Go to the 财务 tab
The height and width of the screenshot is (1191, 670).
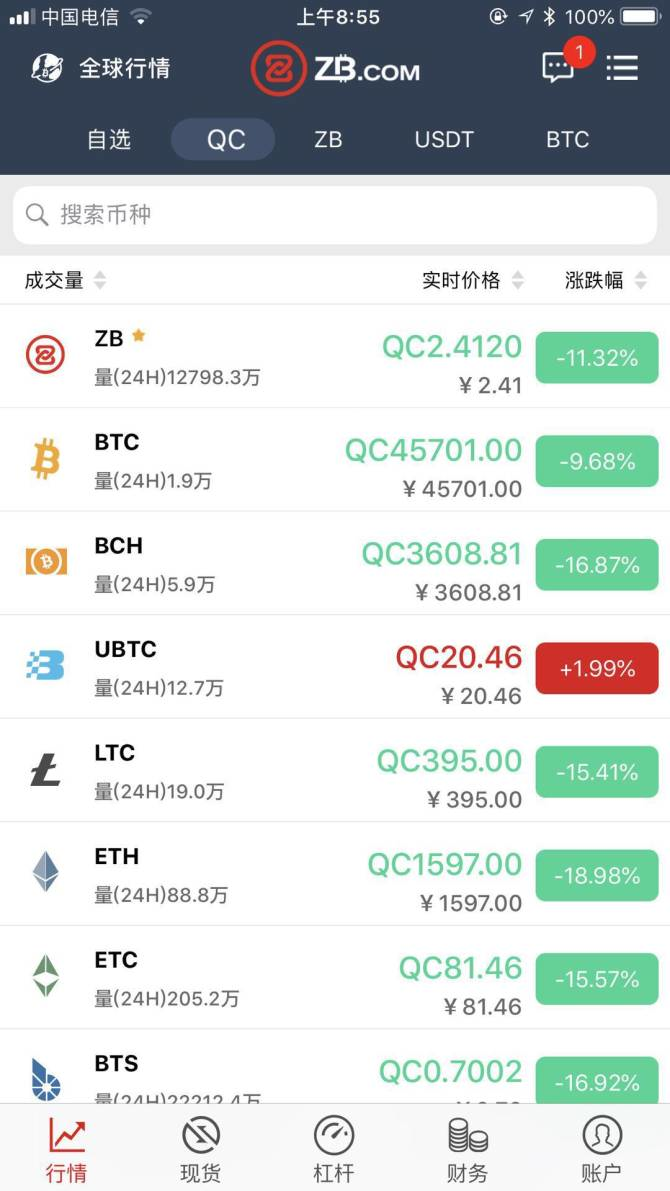pos(467,1149)
